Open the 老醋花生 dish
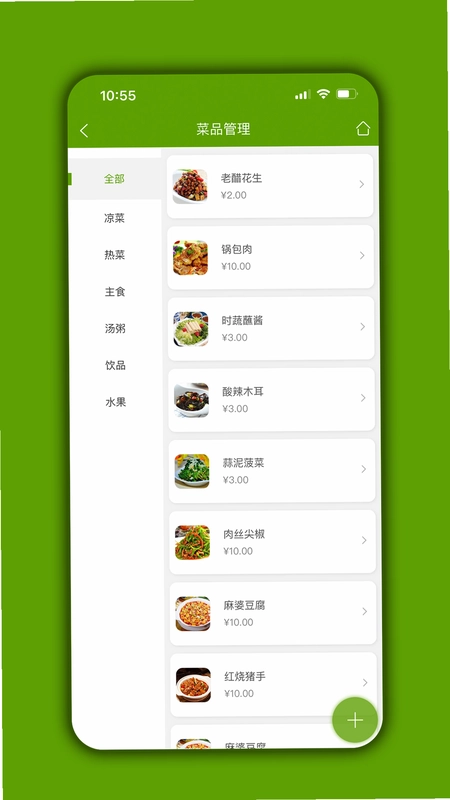The image size is (450, 800). point(270,186)
